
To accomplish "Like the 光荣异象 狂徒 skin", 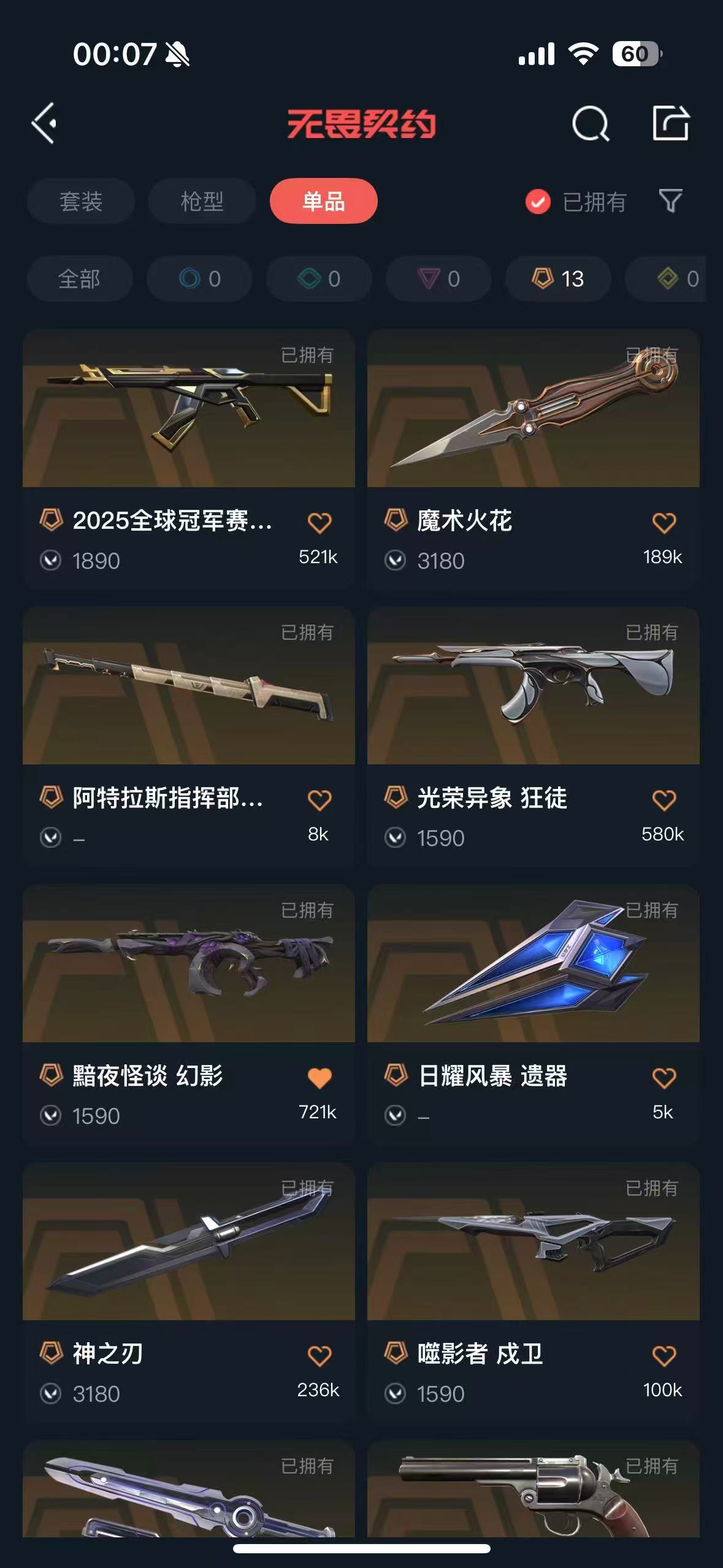I will [x=664, y=801].
